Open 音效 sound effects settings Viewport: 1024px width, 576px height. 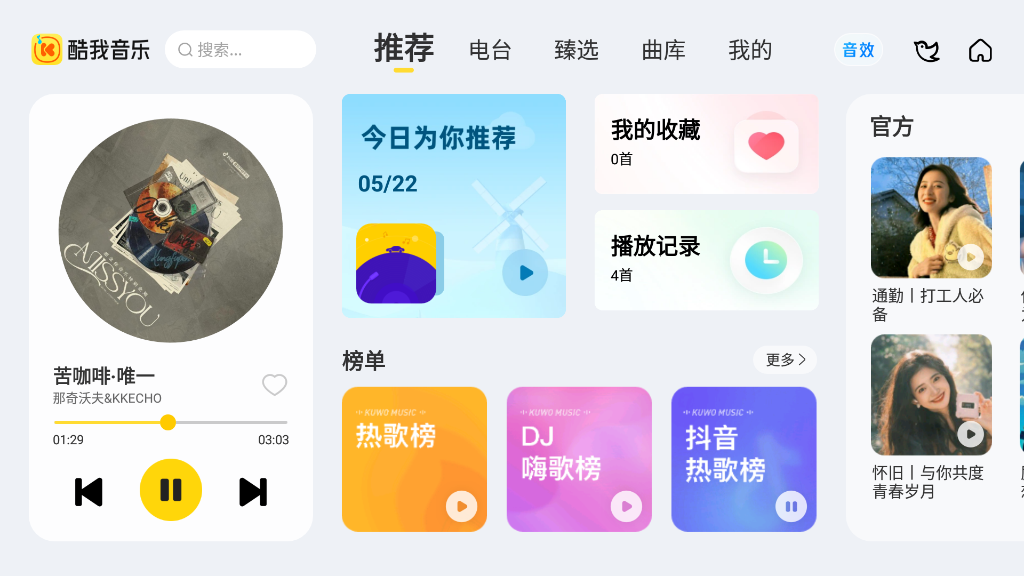858,50
